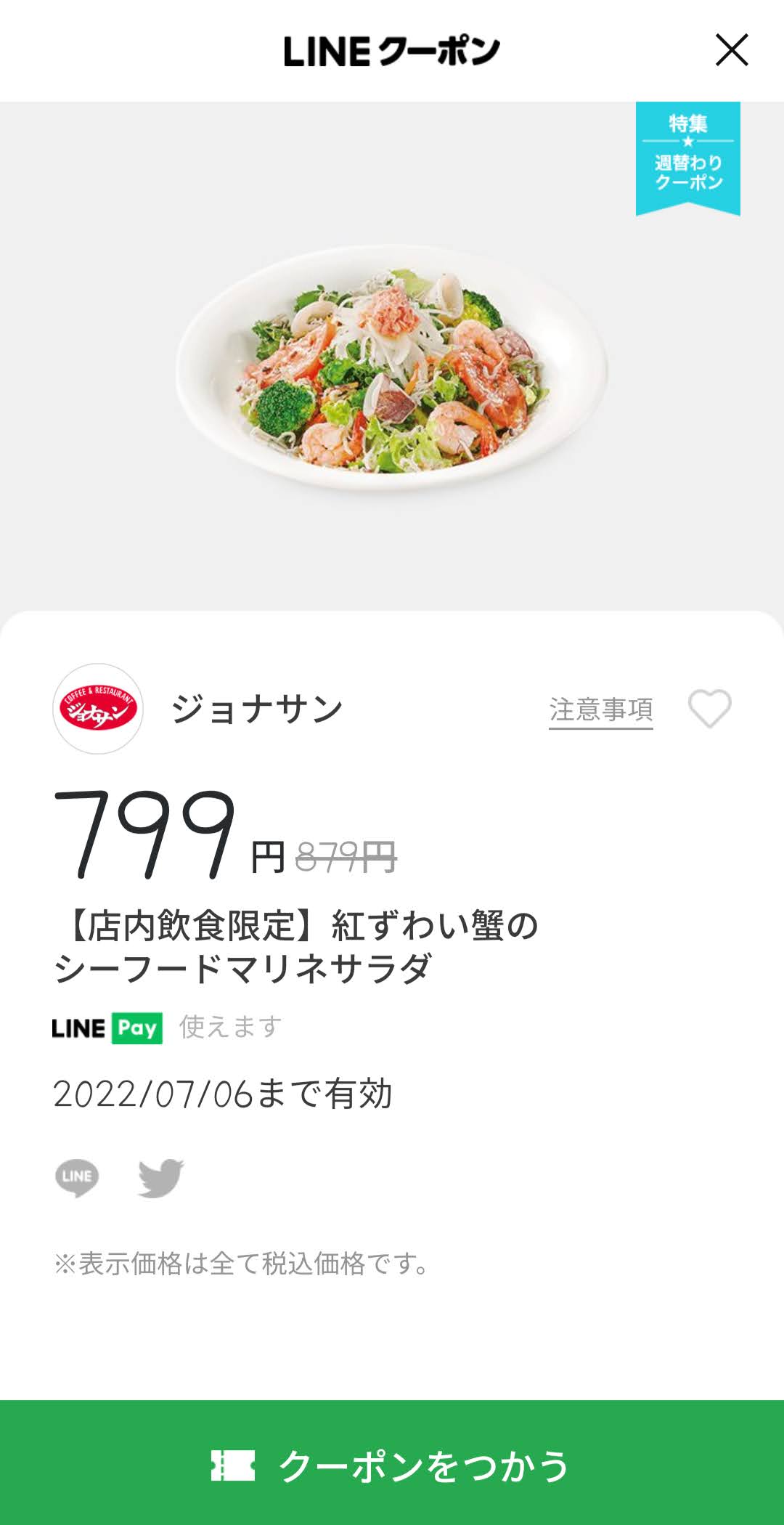Share the coupon via LINE
Viewport: 784px width, 1525px height.
(77, 1177)
